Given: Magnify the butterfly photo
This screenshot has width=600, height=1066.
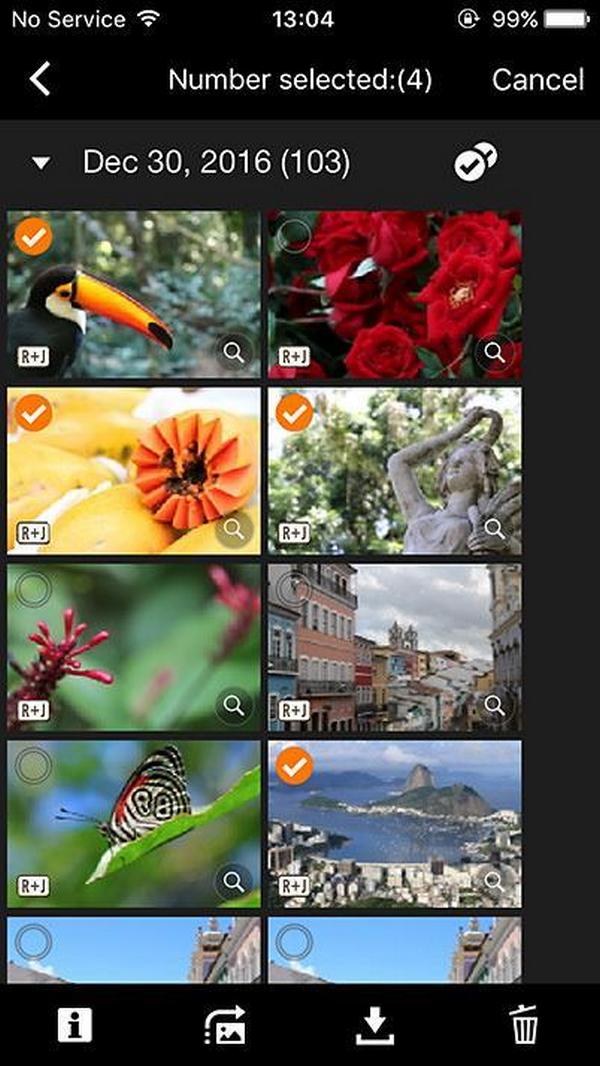Looking at the screenshot, I should pos(234,882).
